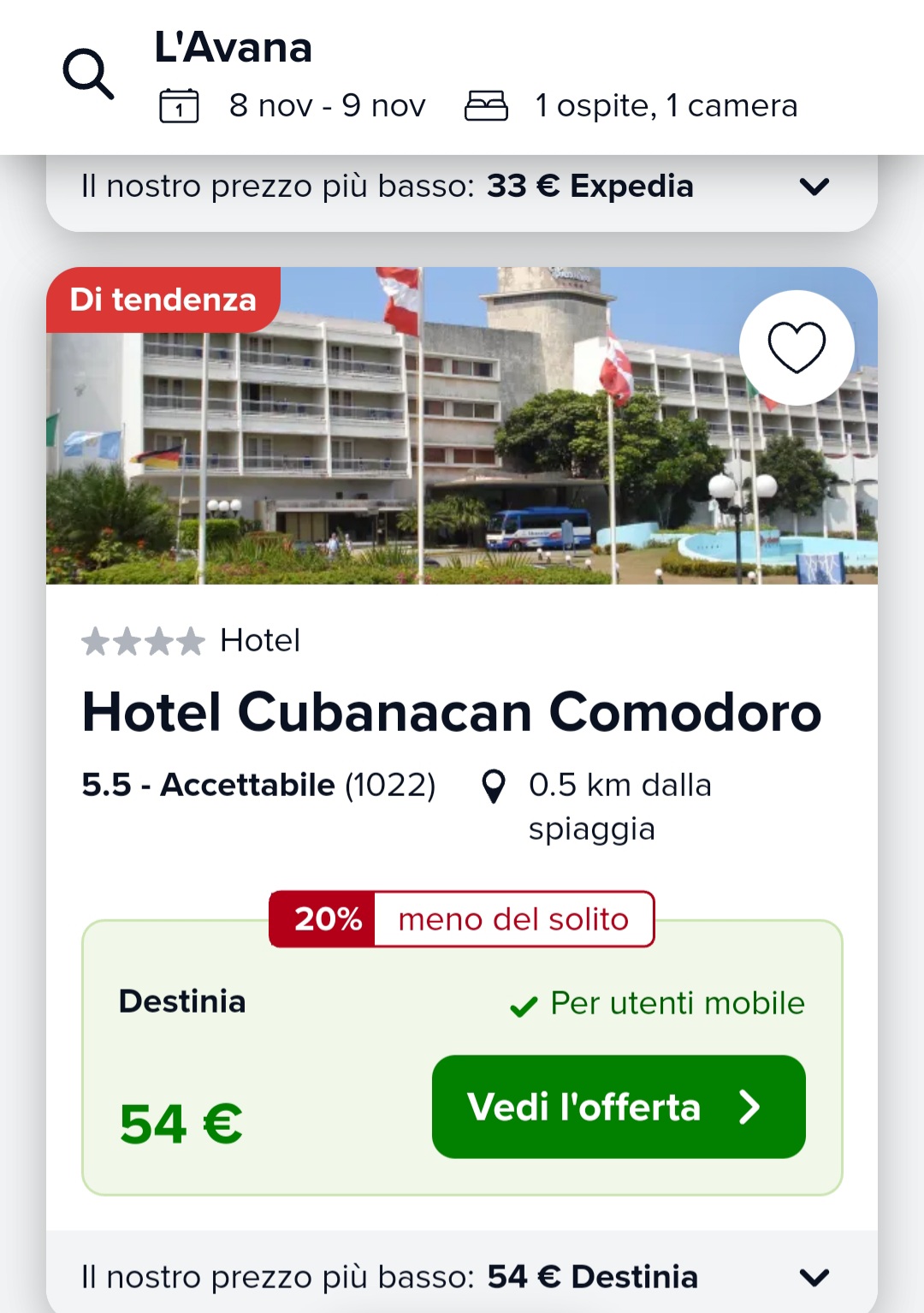This screenshot has height=1313, width=924.
Task: Expand the 33 € Expedia lowest price row
Action: tap(814, 187)
